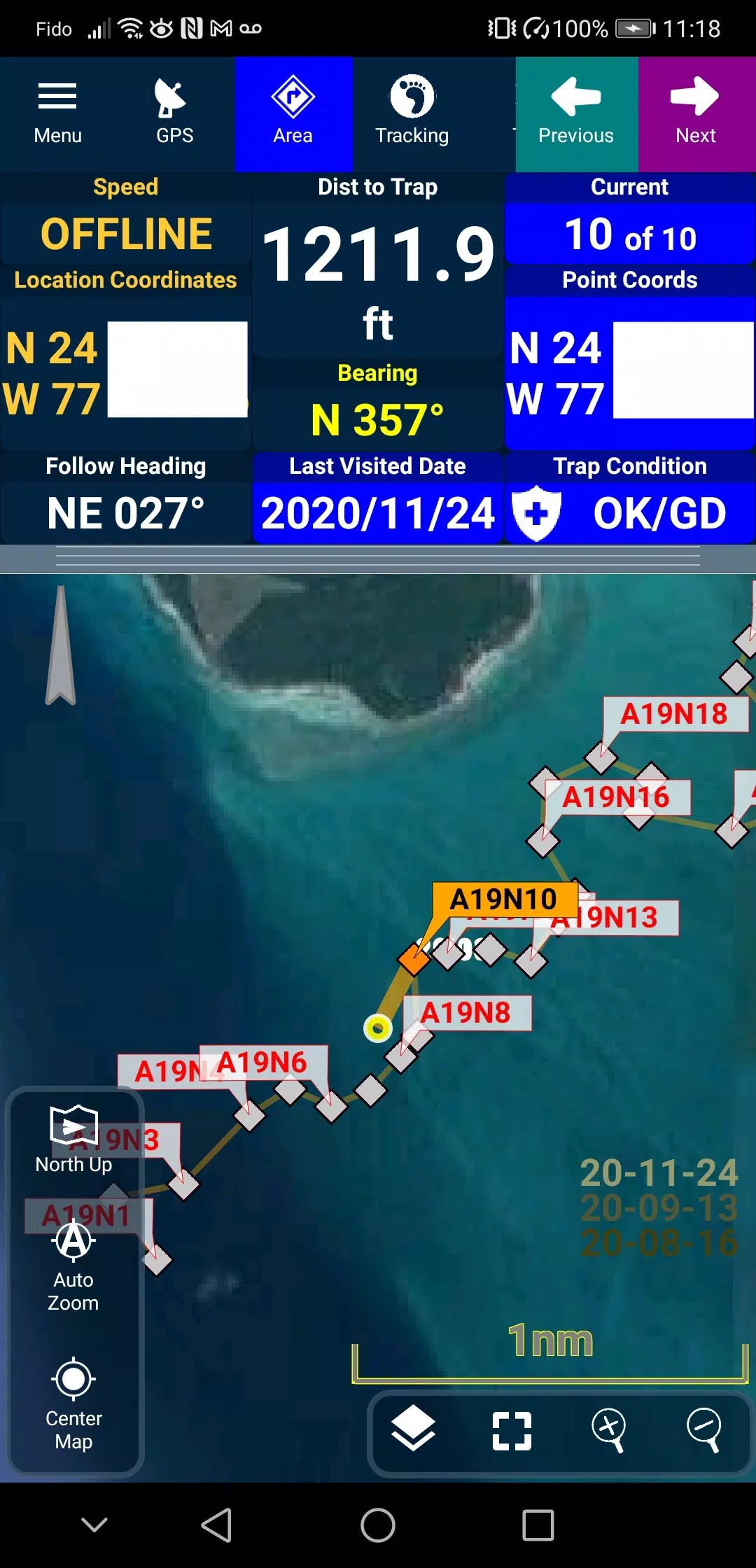The height and width of the screenshot is (1568, 756).
Task: Open the recent apps view
Action: [x=538, y=1525]
